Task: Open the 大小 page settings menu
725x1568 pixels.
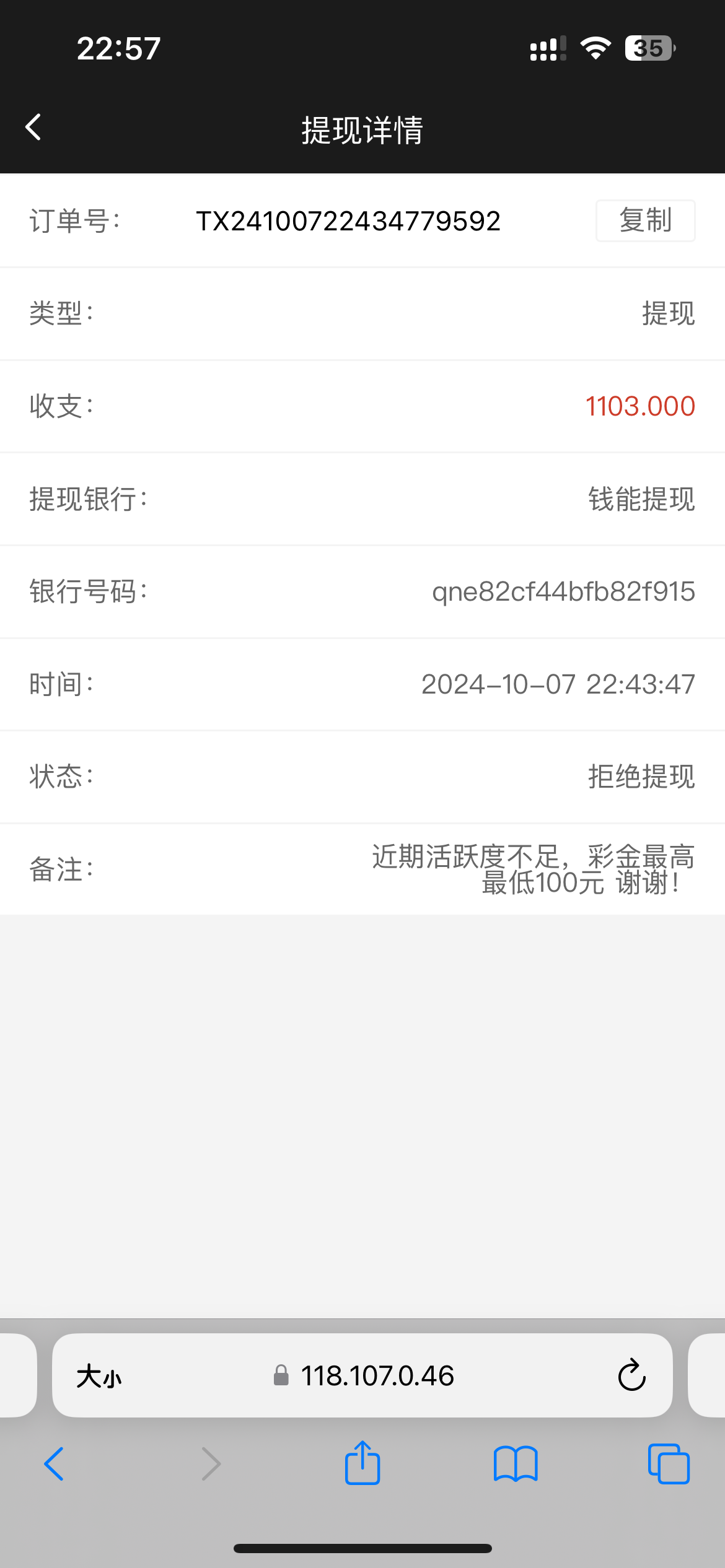Action: [x=99, y=1376]
